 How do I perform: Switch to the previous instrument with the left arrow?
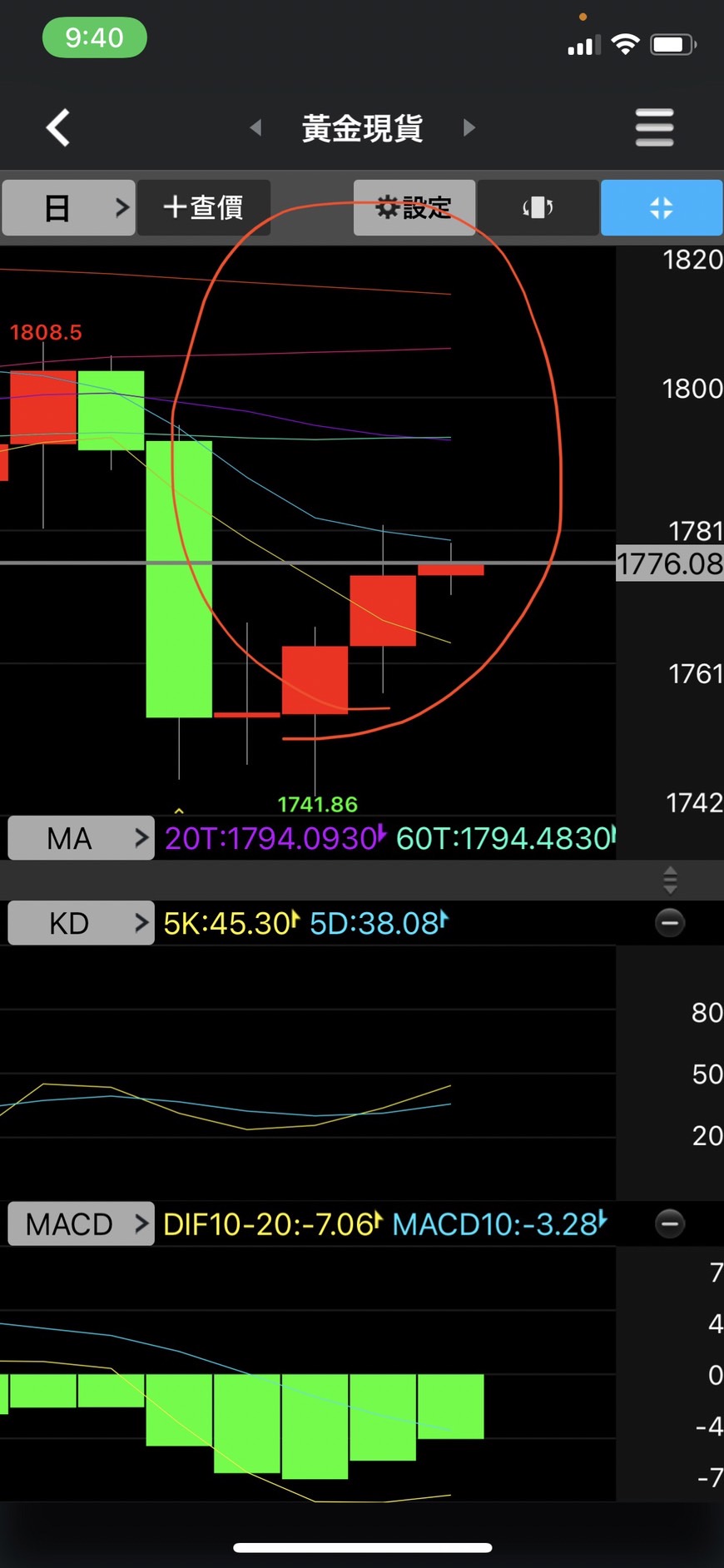pos(256,127)
